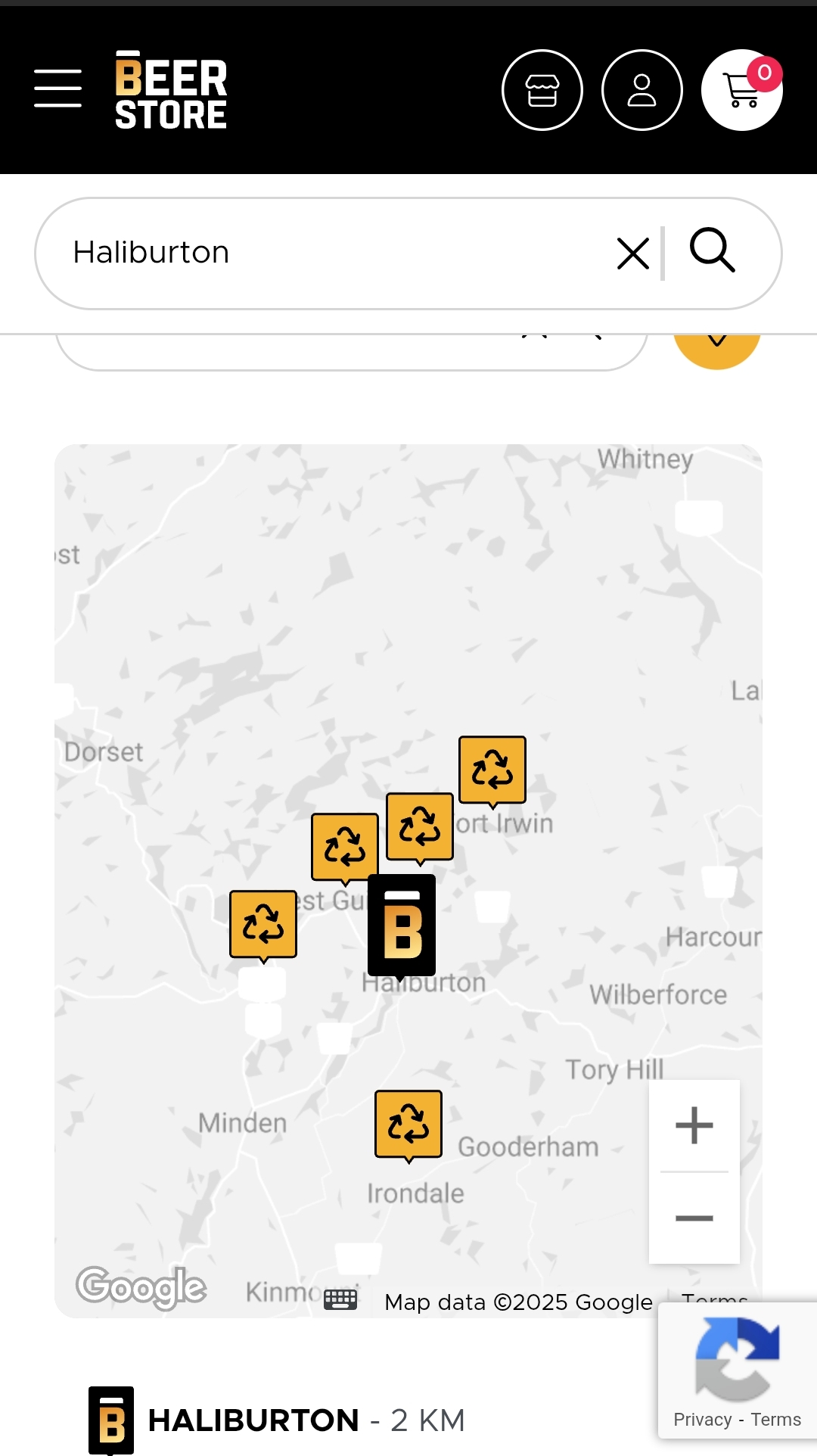This screenshot has width=817, height=1456.
Task: Select the recycling marker near Irondale
Action: 408,1123
